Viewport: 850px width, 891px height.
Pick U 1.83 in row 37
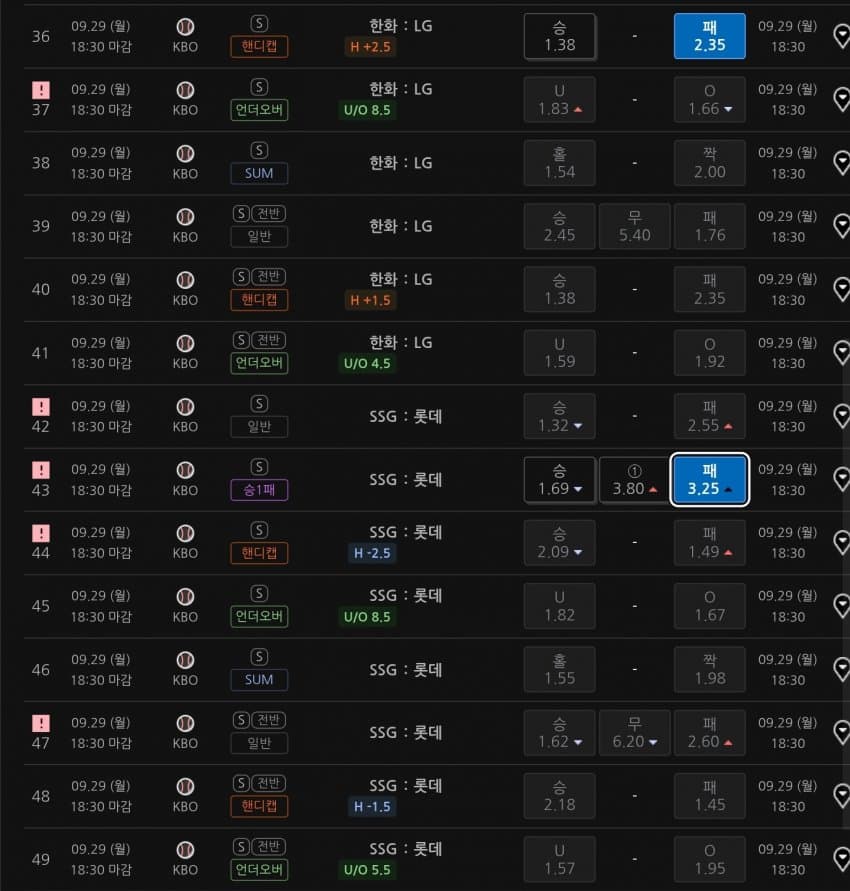(x=559, y=100)
